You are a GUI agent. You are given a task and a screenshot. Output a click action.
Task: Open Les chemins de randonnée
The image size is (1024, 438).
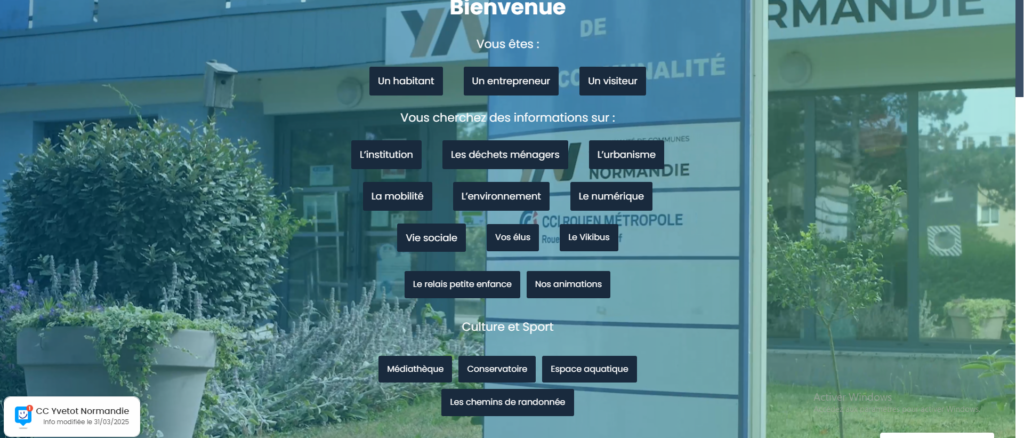507,402
